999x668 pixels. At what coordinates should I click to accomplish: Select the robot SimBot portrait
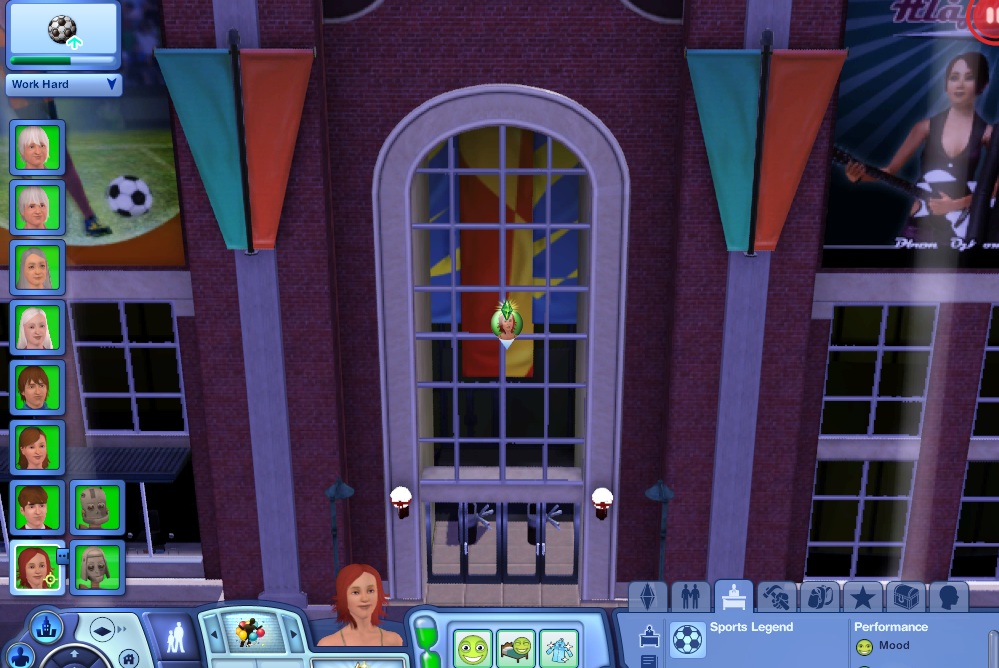click(97, 507)
